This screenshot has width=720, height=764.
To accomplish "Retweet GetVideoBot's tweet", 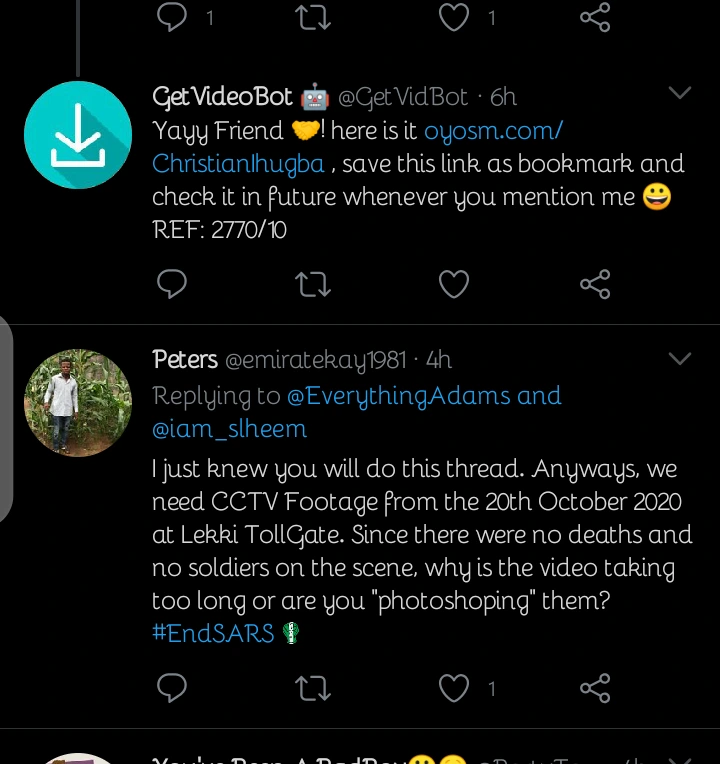I will [314, 285].
